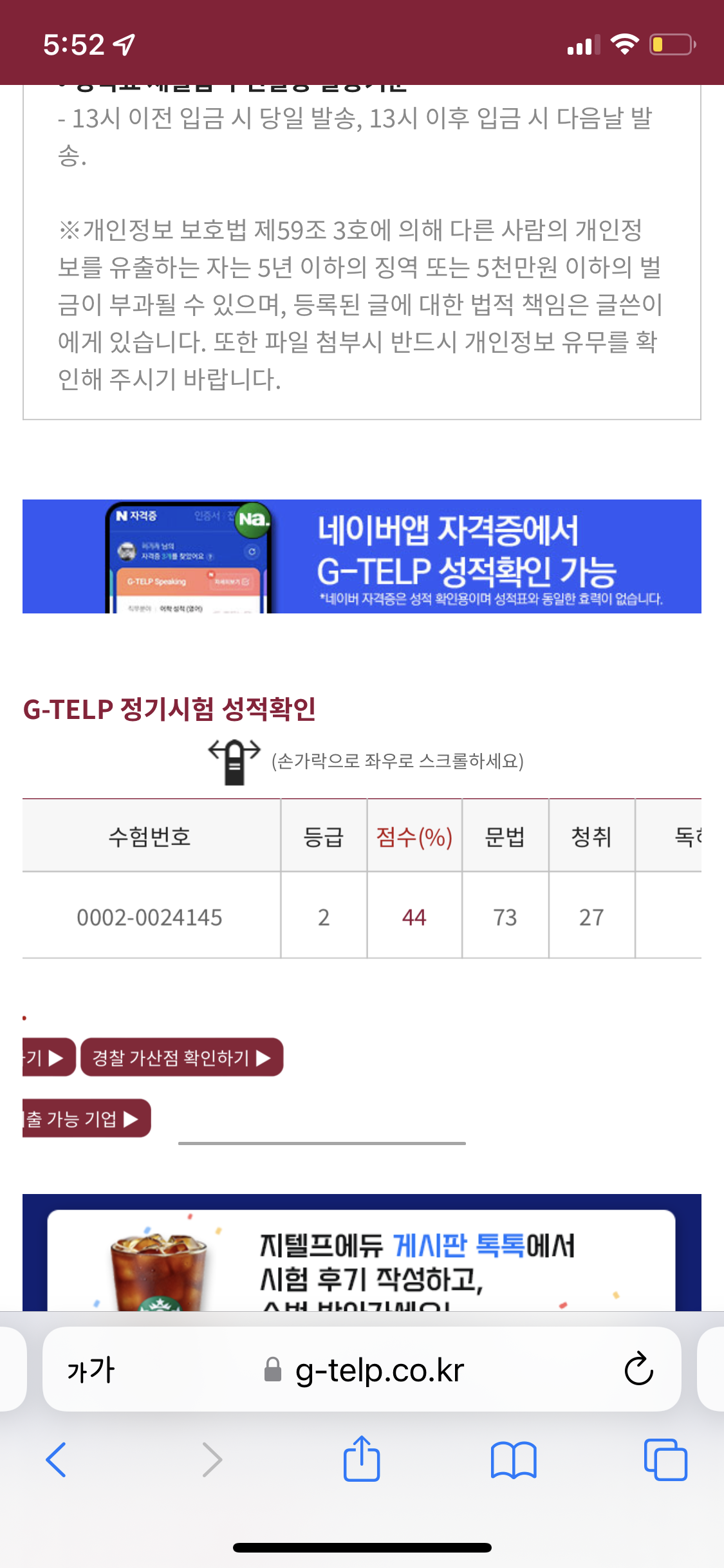Share this page
The height and width of the screenshot is (1568, 724).
pos(362,1459)
